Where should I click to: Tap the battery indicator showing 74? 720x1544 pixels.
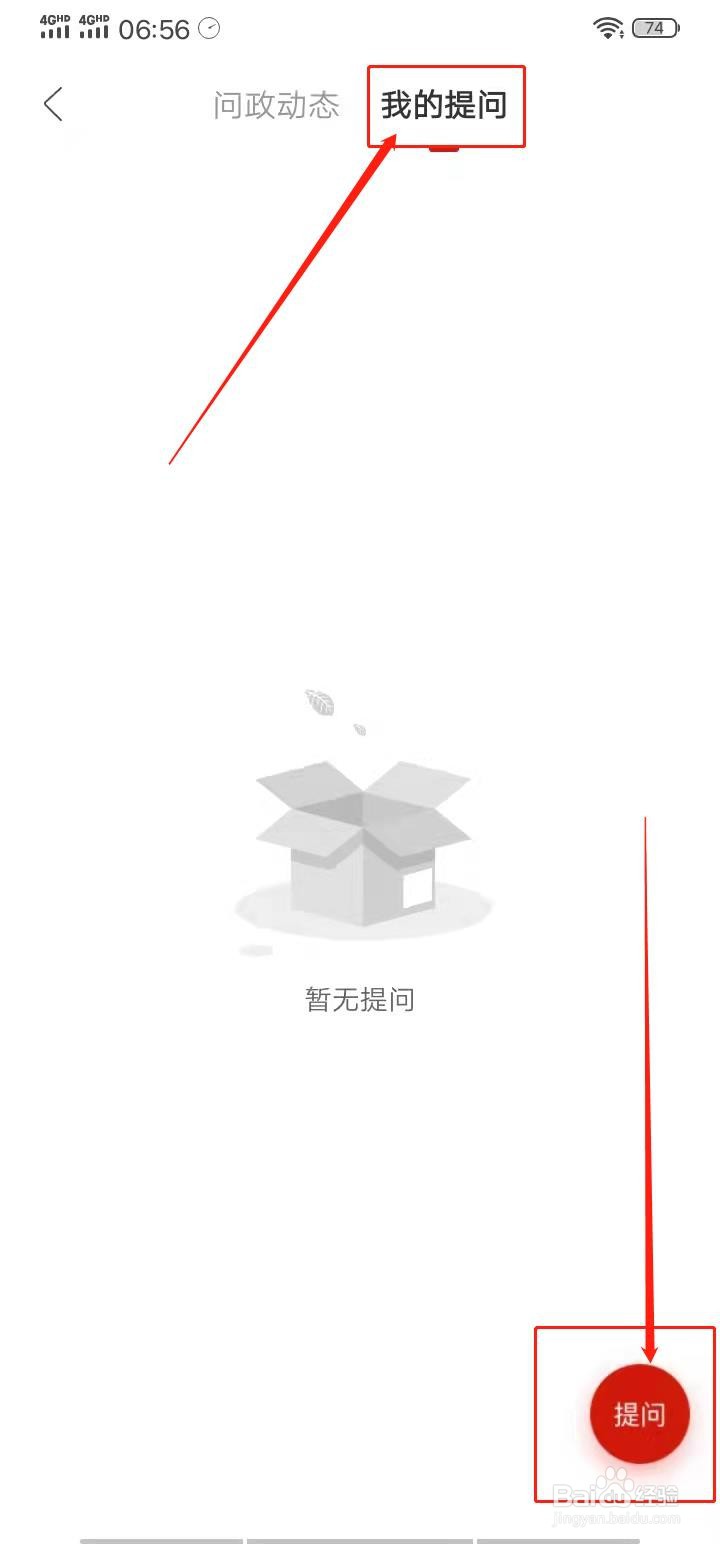[654, 28]
